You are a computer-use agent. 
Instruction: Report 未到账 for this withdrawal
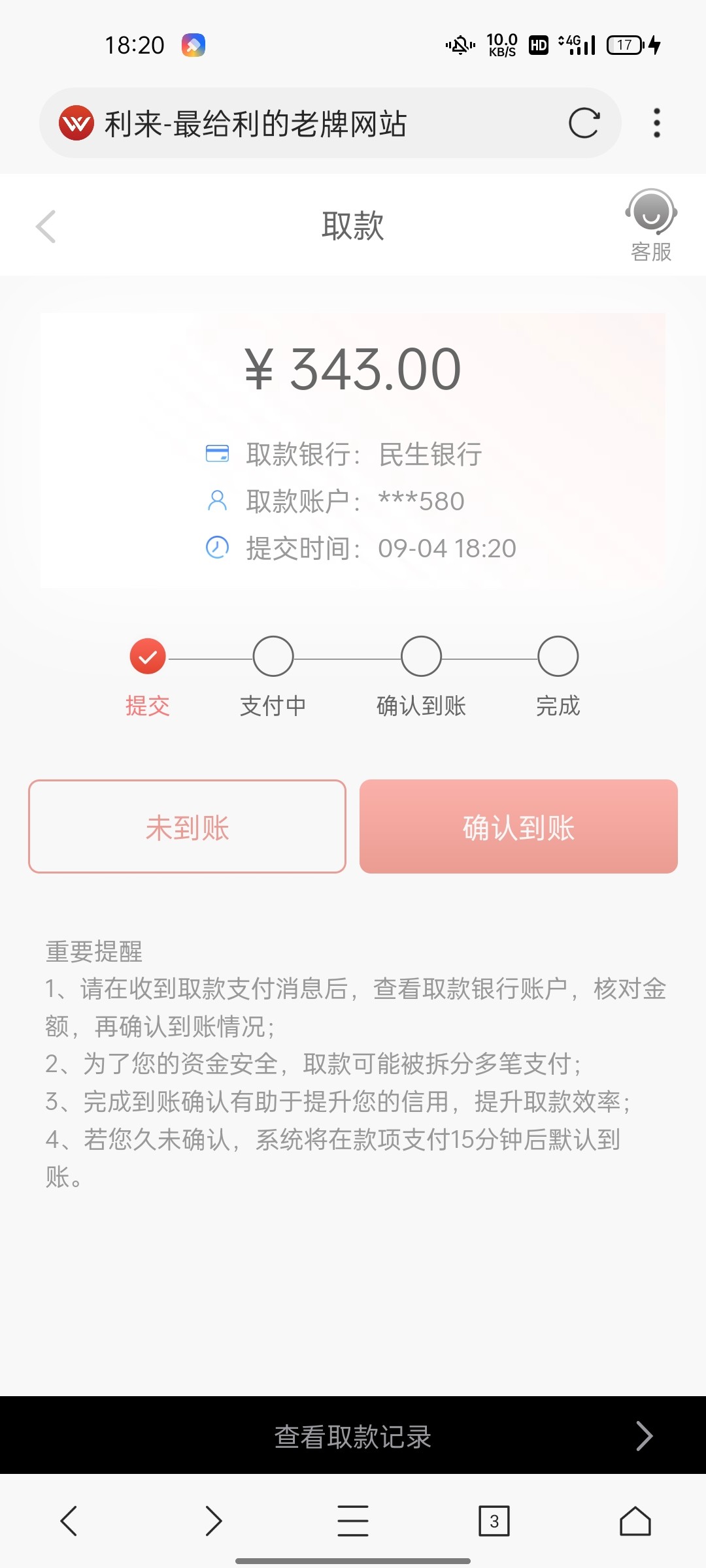click(x=187, y=826)
